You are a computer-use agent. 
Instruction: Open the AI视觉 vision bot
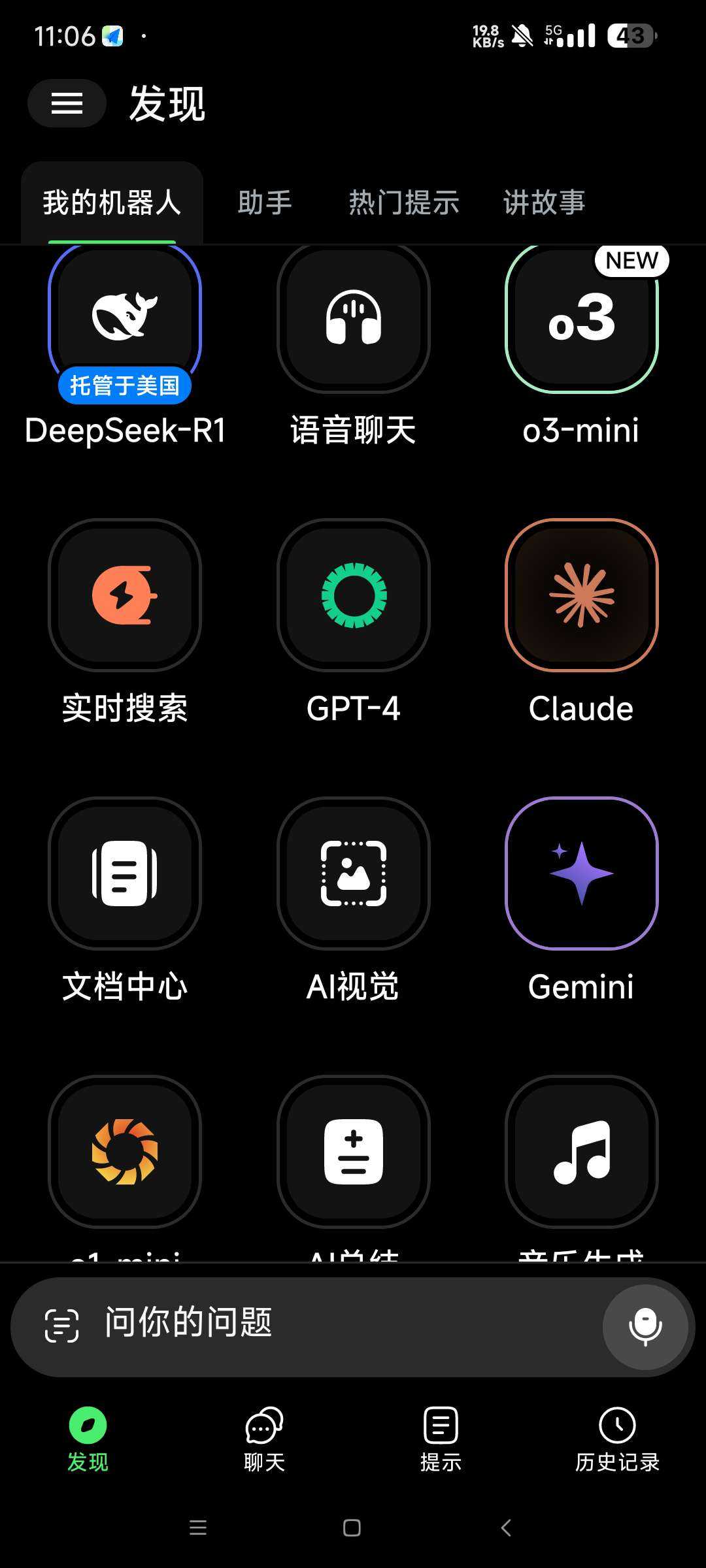(354, 874)
